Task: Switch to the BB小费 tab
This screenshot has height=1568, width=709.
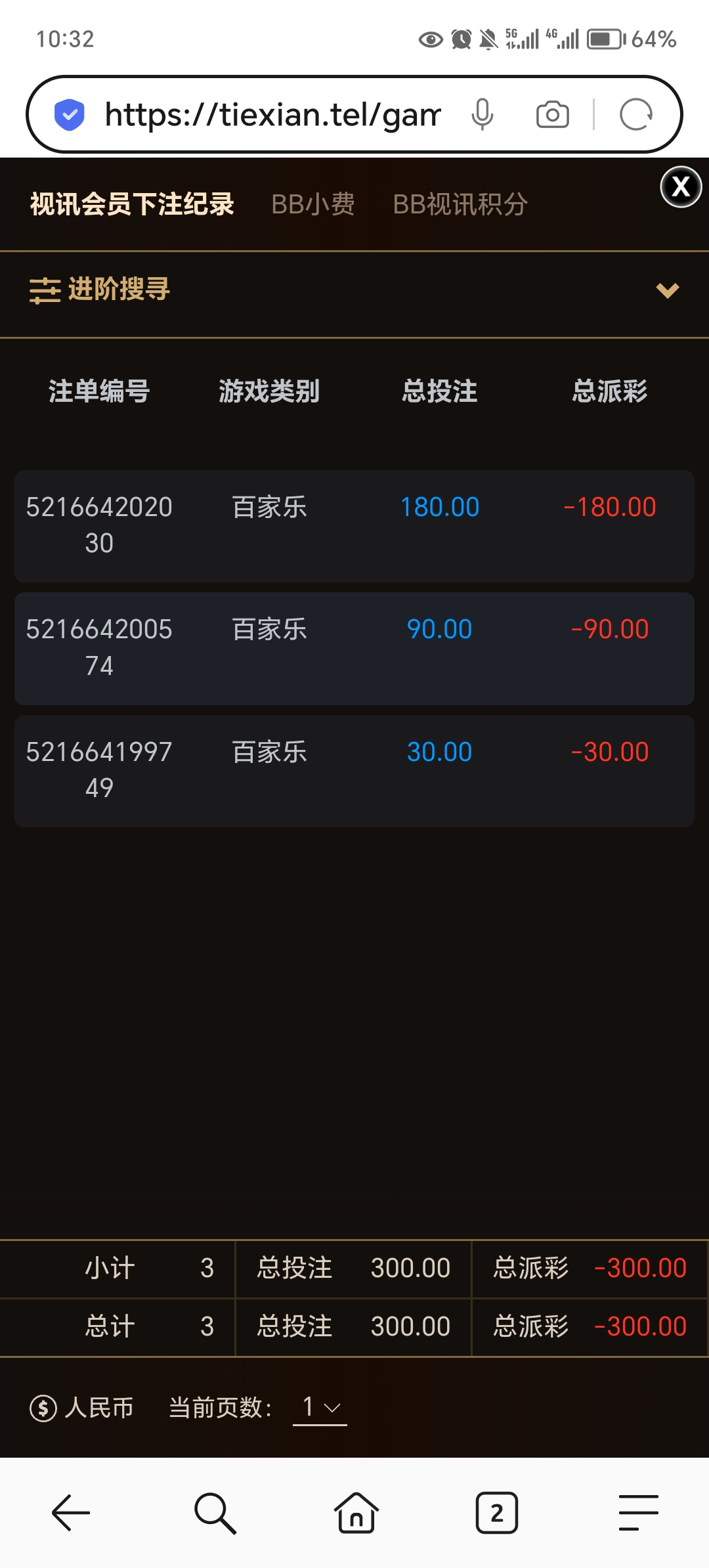Action: (313, 204)
